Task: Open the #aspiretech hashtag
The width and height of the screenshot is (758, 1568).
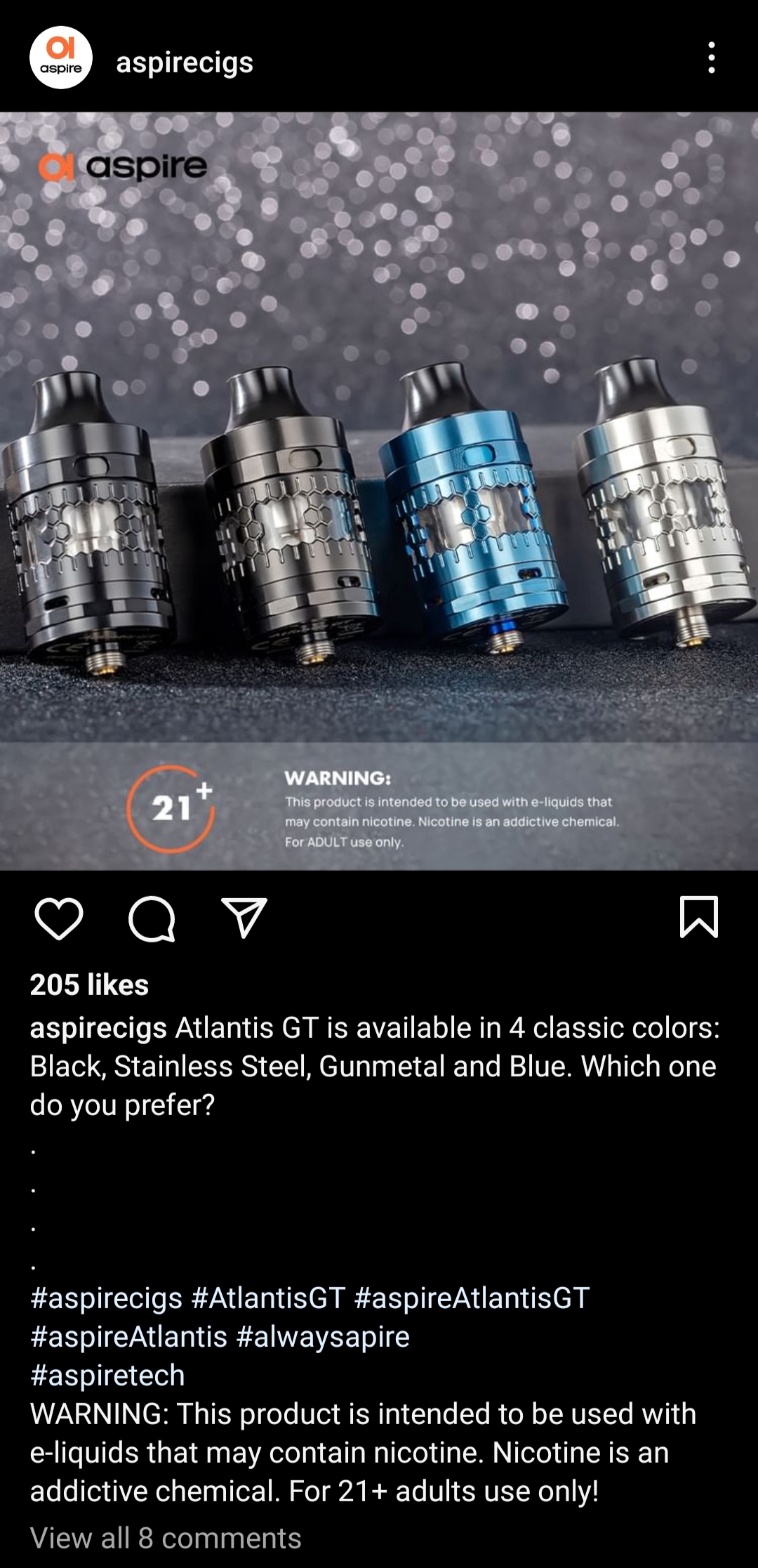Action: (x=107, y=1375)
